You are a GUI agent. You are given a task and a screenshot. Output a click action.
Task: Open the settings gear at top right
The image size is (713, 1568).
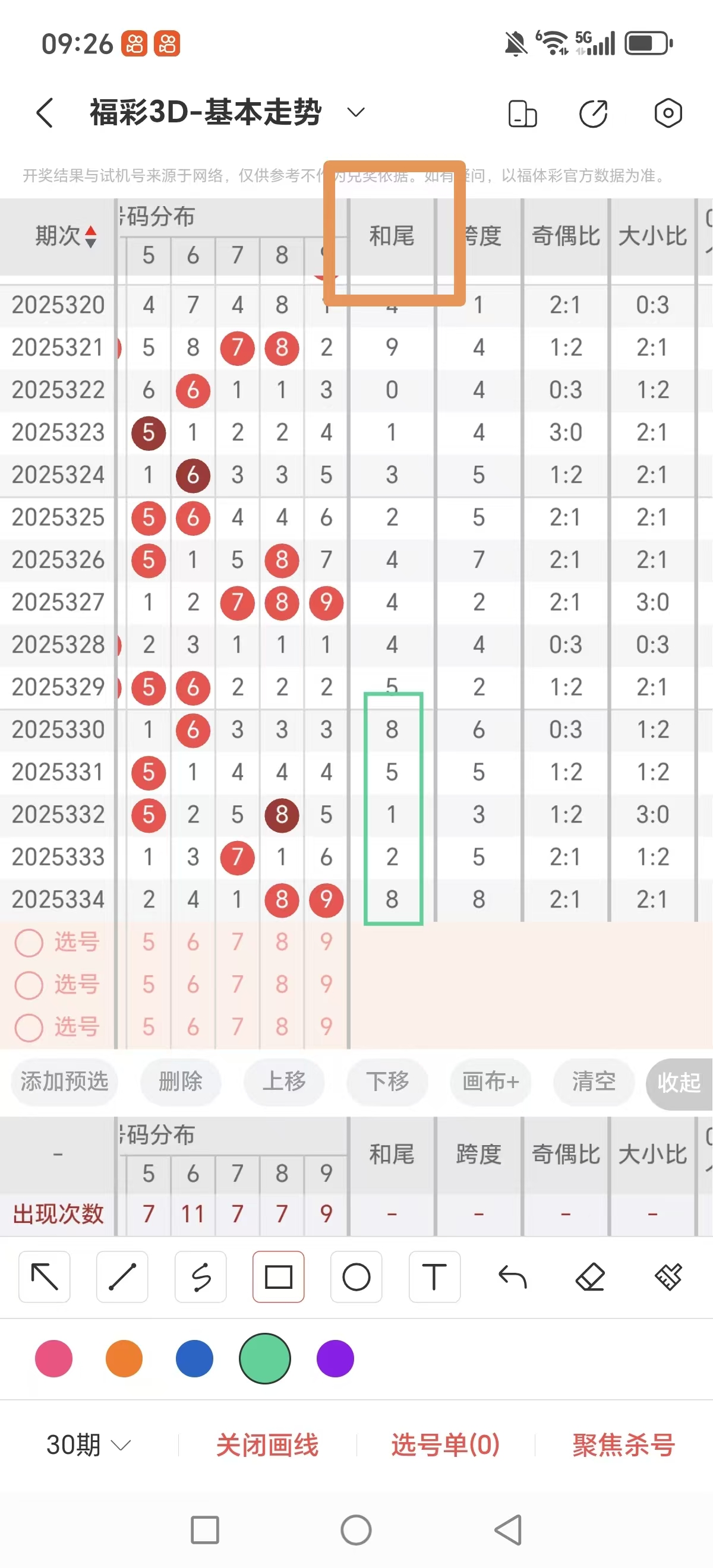point(668,113)
